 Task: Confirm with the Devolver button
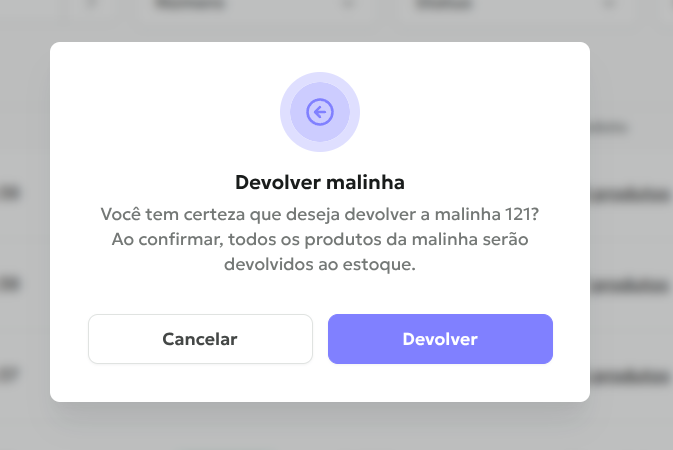pos(440,339)
